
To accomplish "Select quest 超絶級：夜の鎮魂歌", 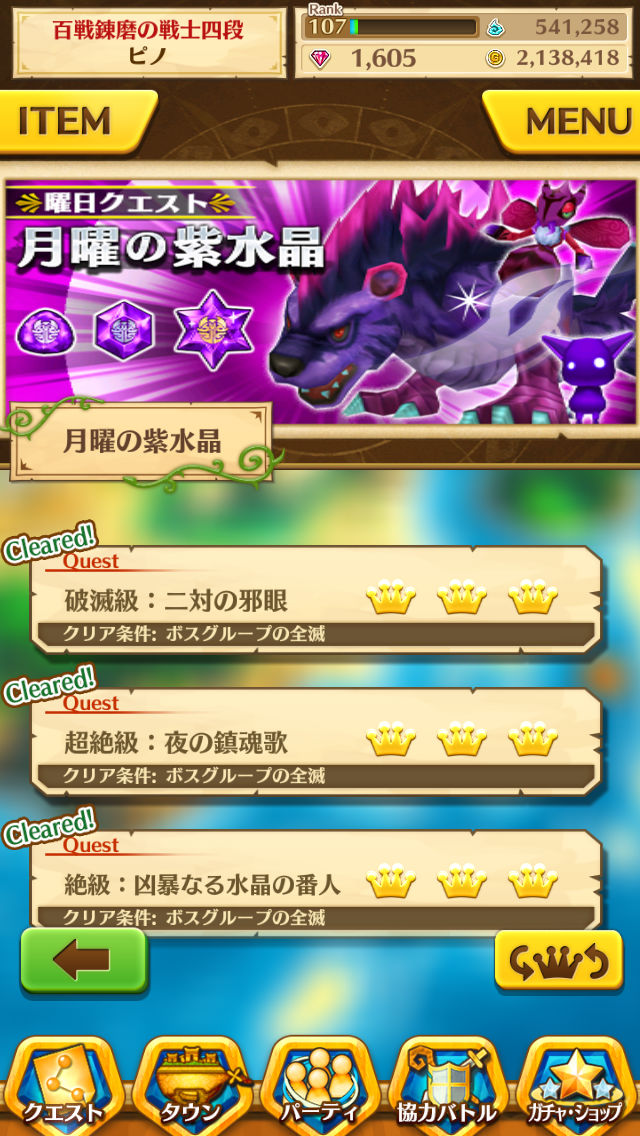I will coord(316,743).
